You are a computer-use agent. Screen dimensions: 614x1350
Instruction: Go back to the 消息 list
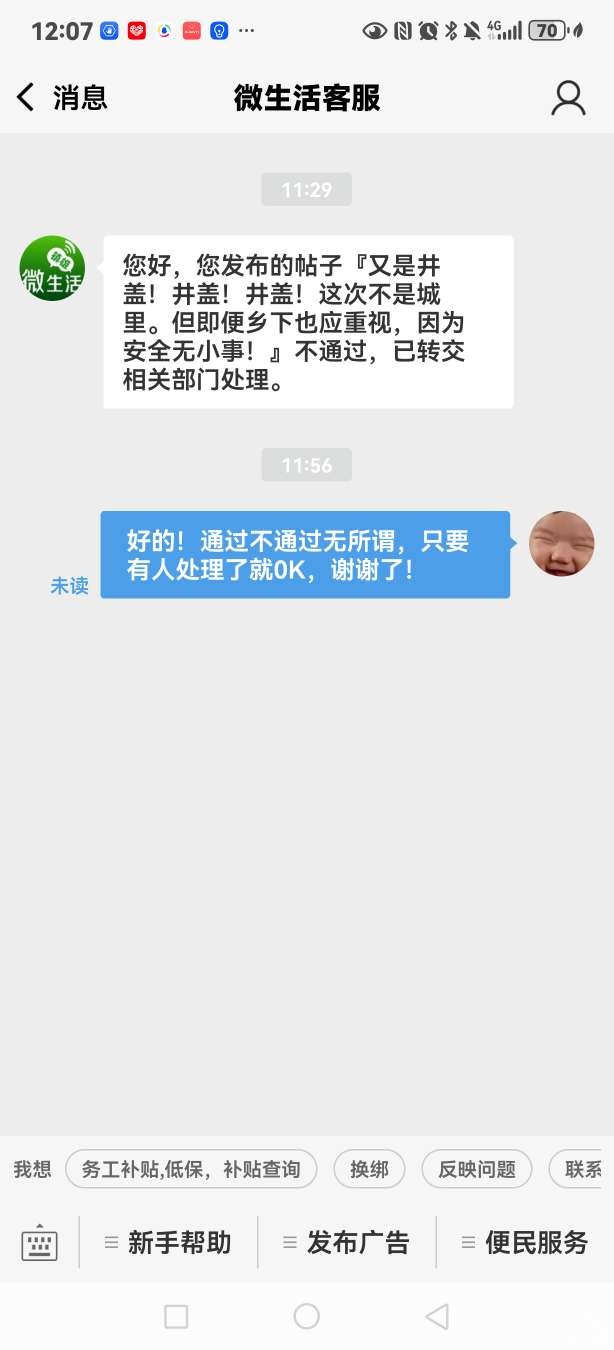coord(62,98)
